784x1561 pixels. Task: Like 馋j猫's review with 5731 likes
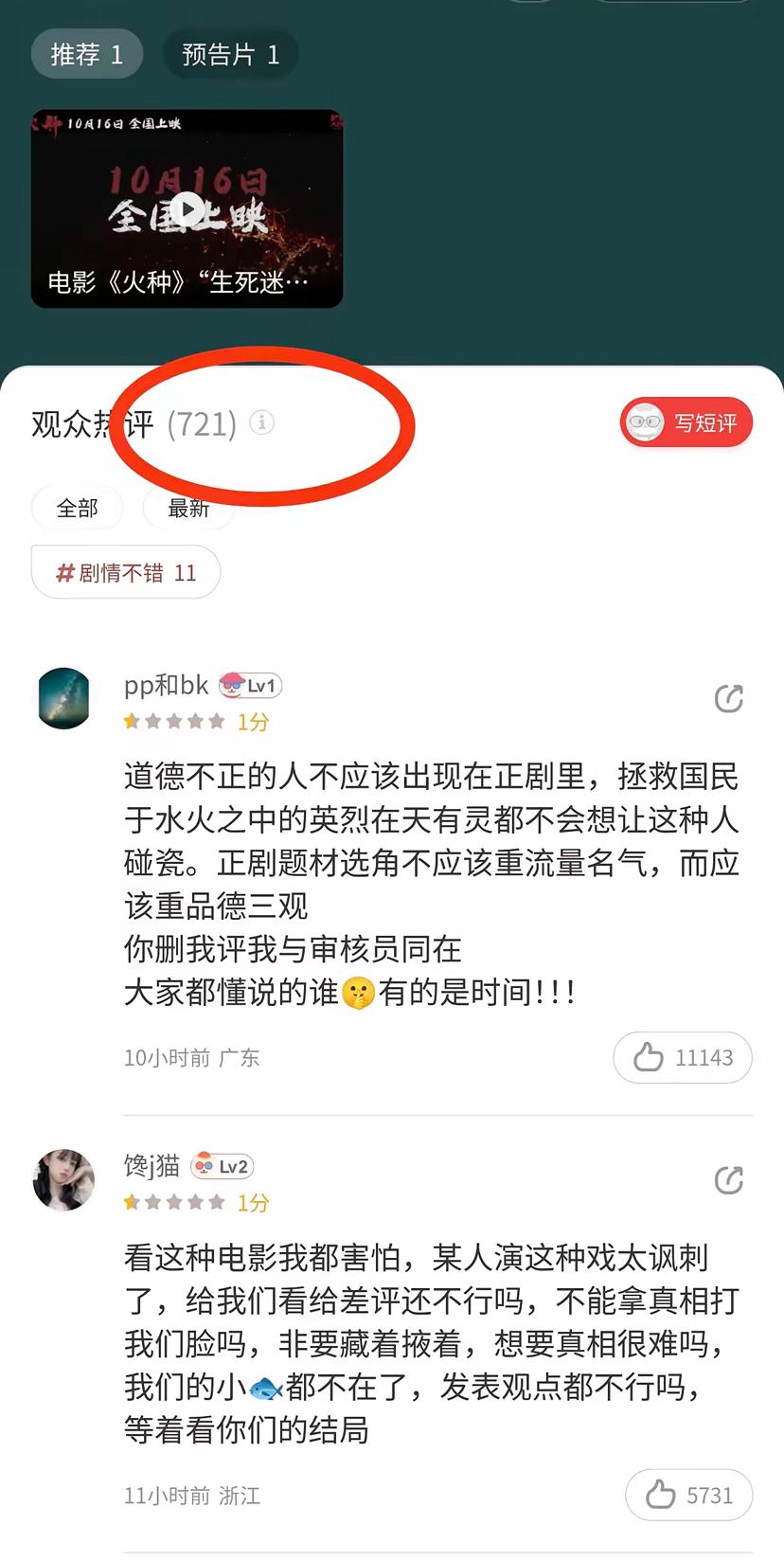click(x=688, y=1495)
